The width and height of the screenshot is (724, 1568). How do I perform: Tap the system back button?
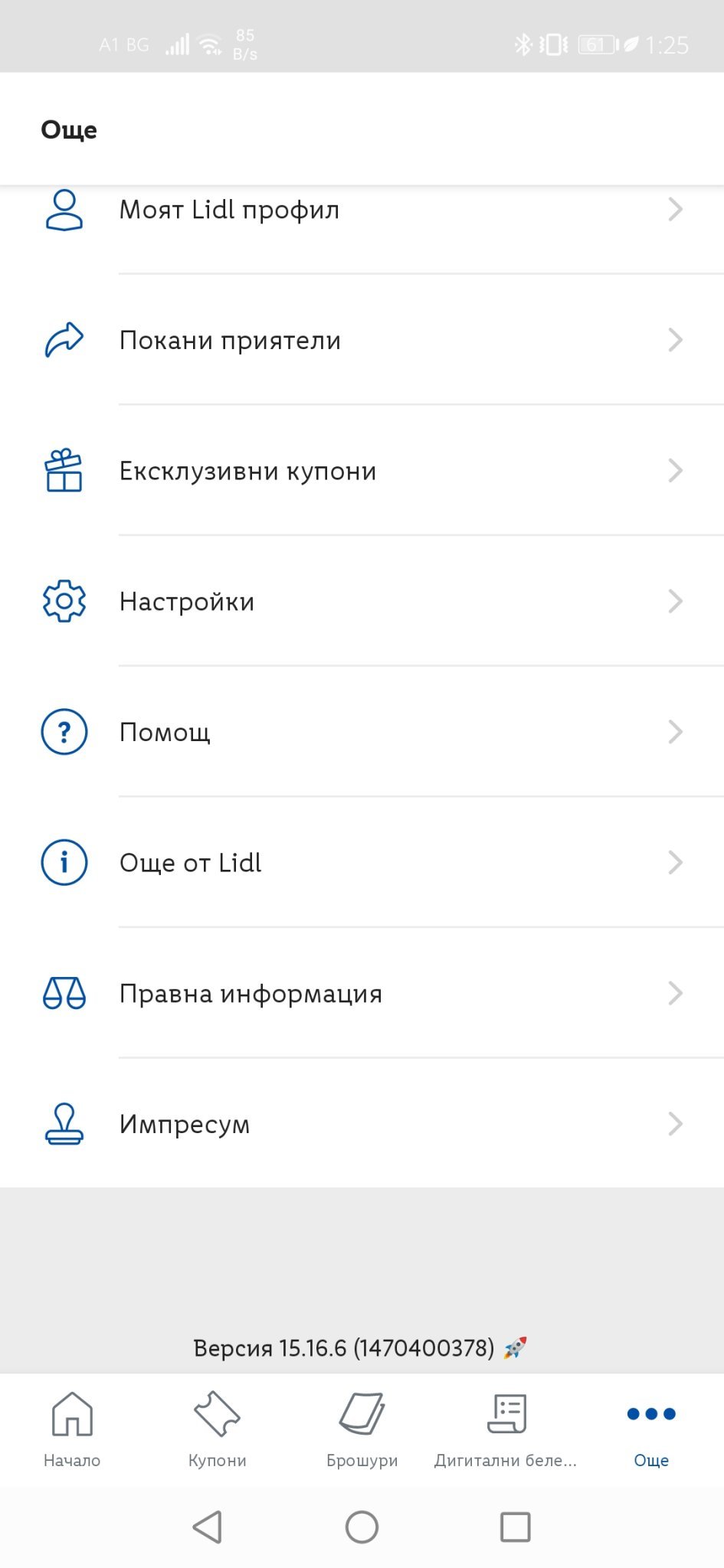click(208, 1527)
